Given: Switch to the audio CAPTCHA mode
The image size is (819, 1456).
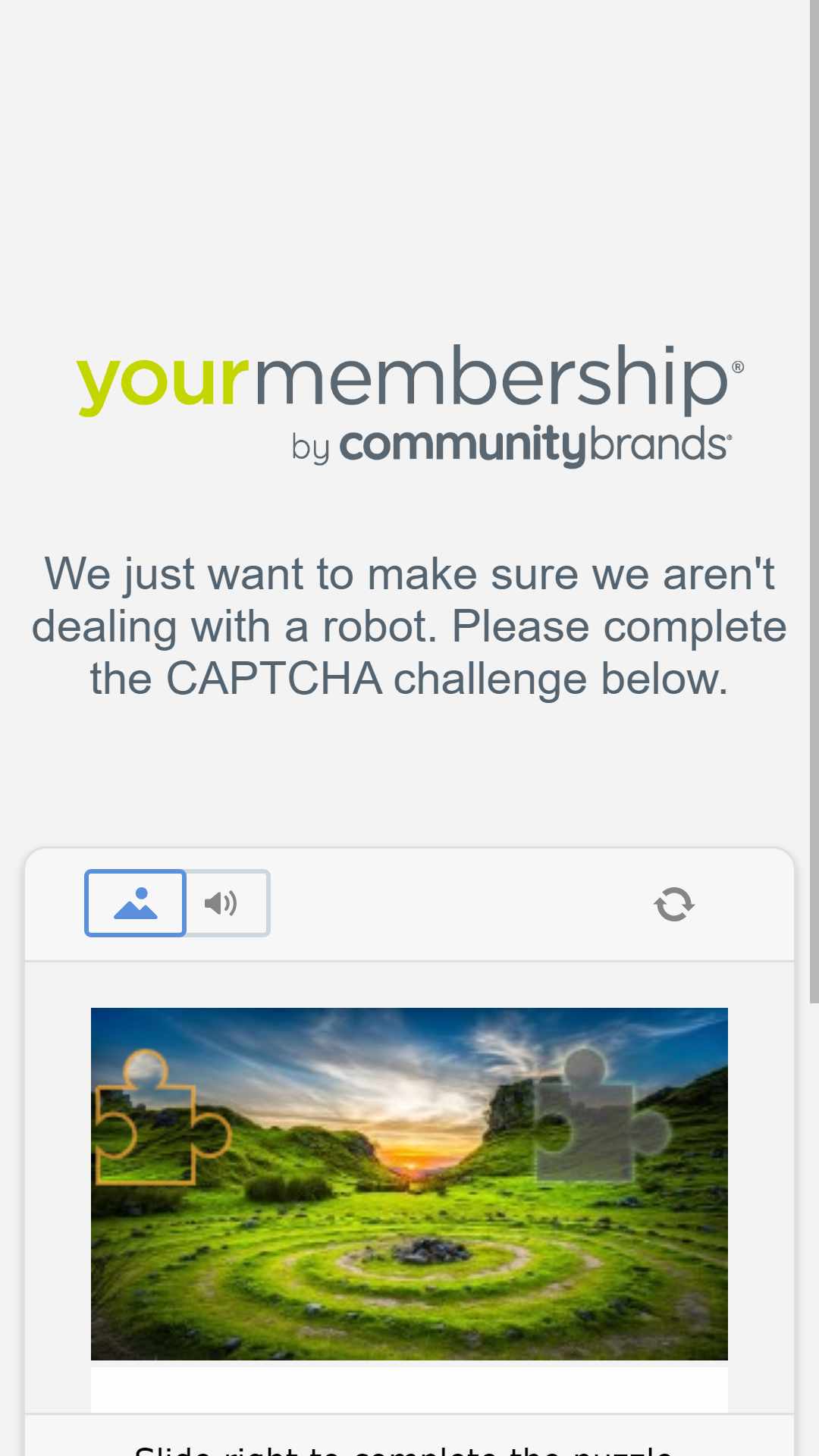Looking at the screenshot, I should [x=227, y=902].
